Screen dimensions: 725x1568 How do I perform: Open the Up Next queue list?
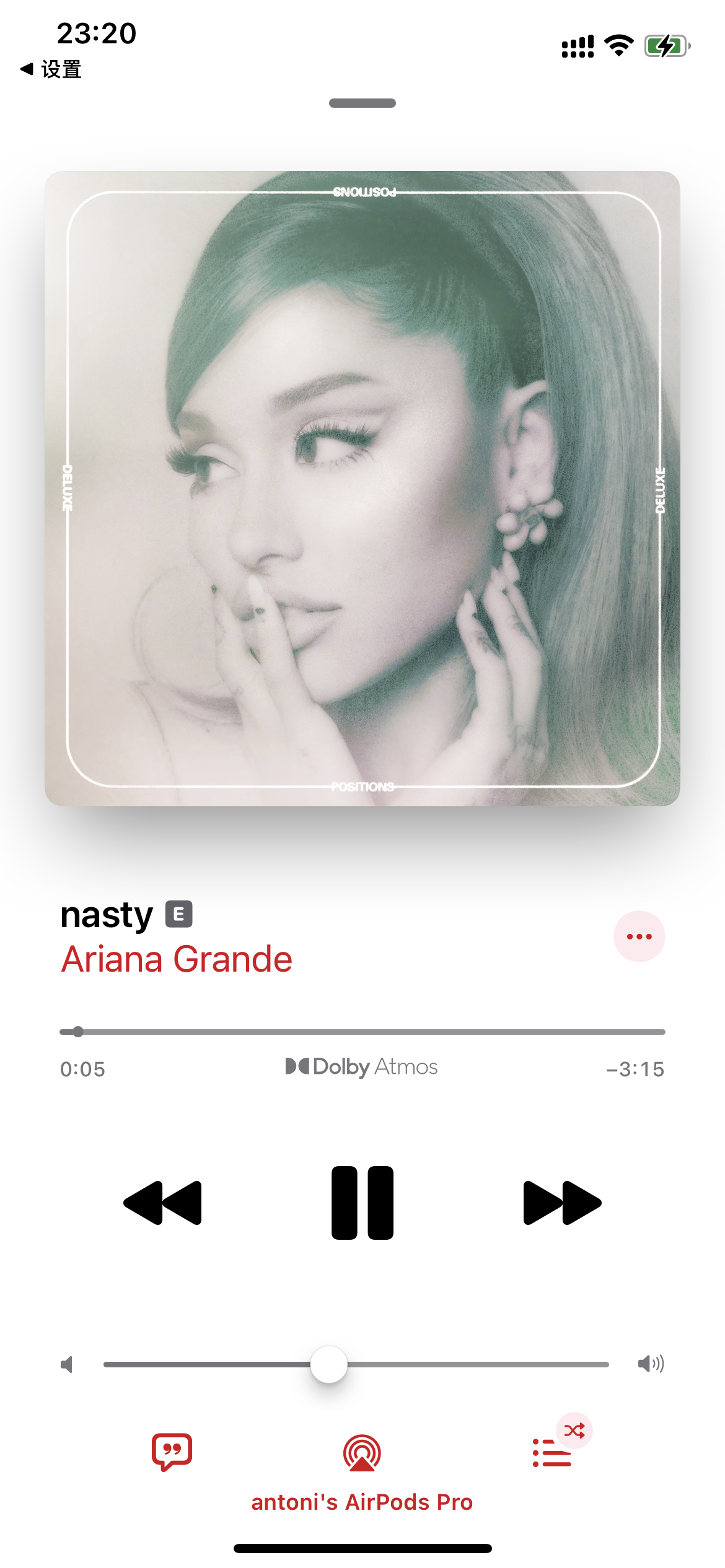click(x=551, y=1453)
